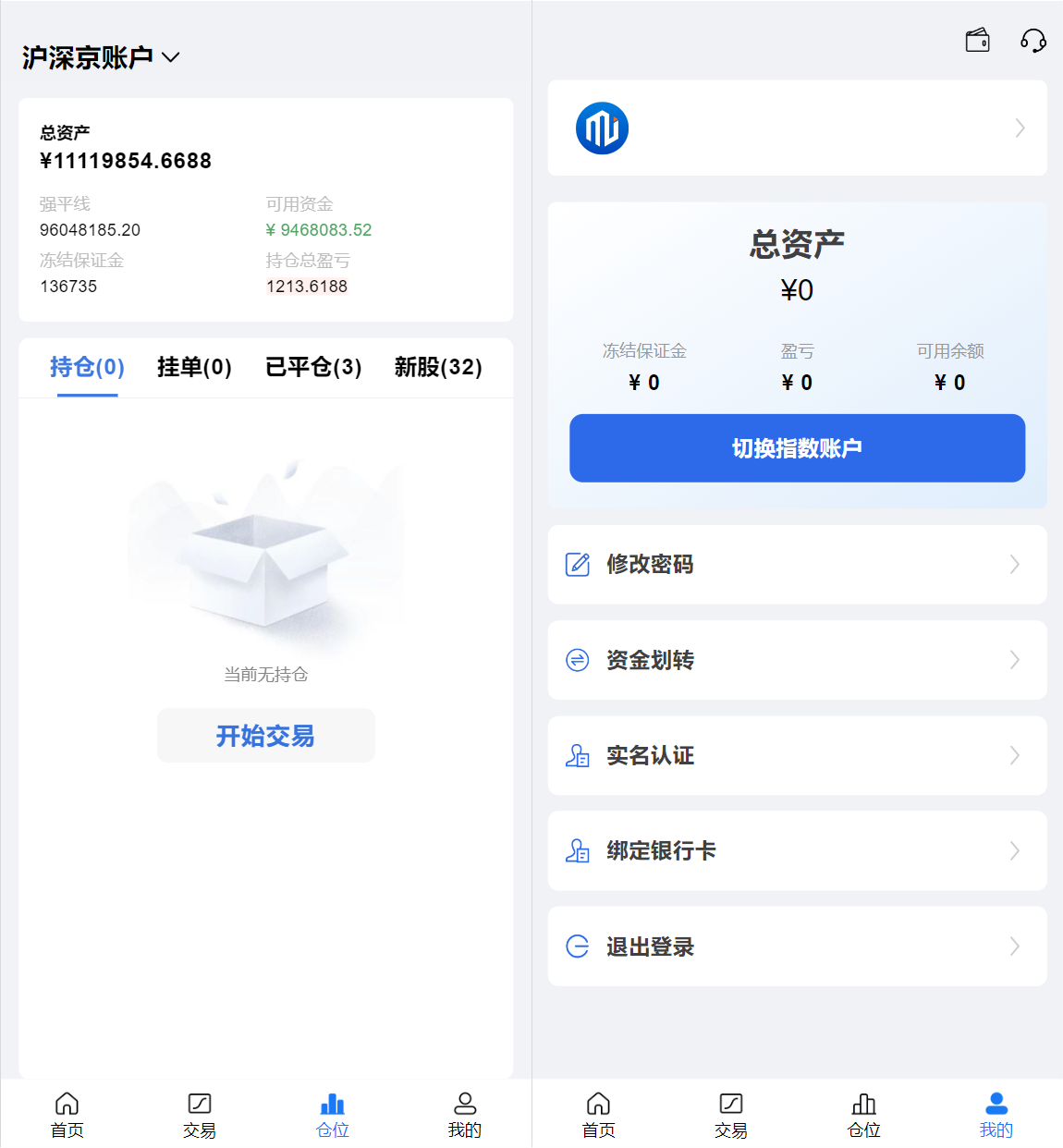Open the 修改密码 row
The image size is (1063, 1148).
[x=797, y=565]
